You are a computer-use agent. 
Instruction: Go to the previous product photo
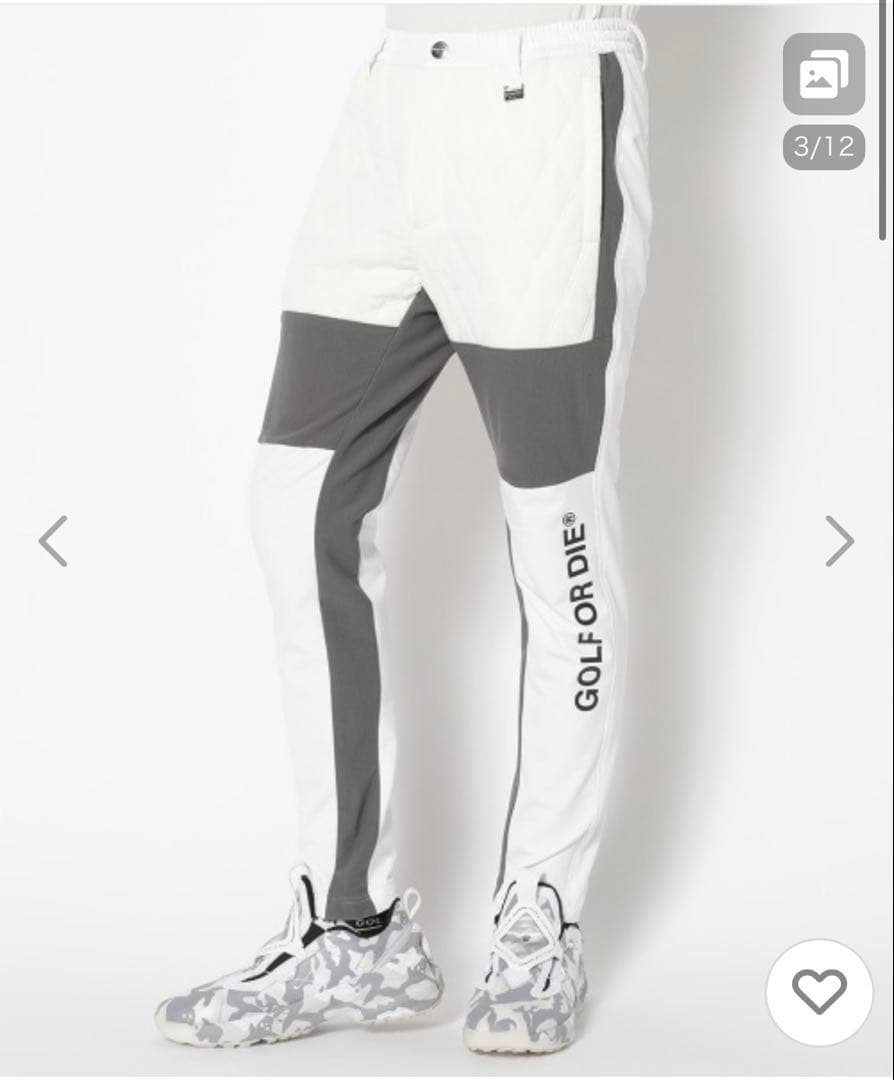tap(53, 541)
